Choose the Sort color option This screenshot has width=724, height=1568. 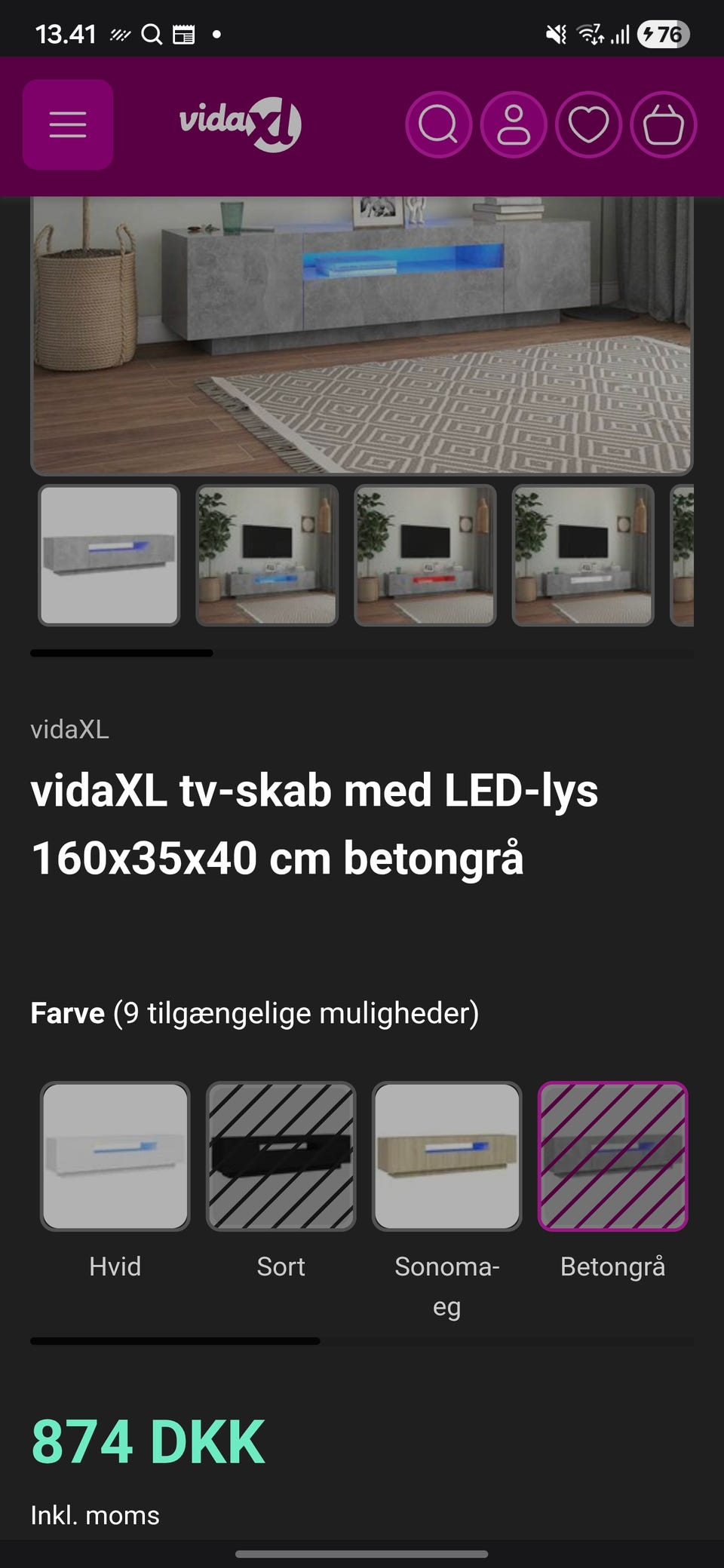[x=281, y=1156]
